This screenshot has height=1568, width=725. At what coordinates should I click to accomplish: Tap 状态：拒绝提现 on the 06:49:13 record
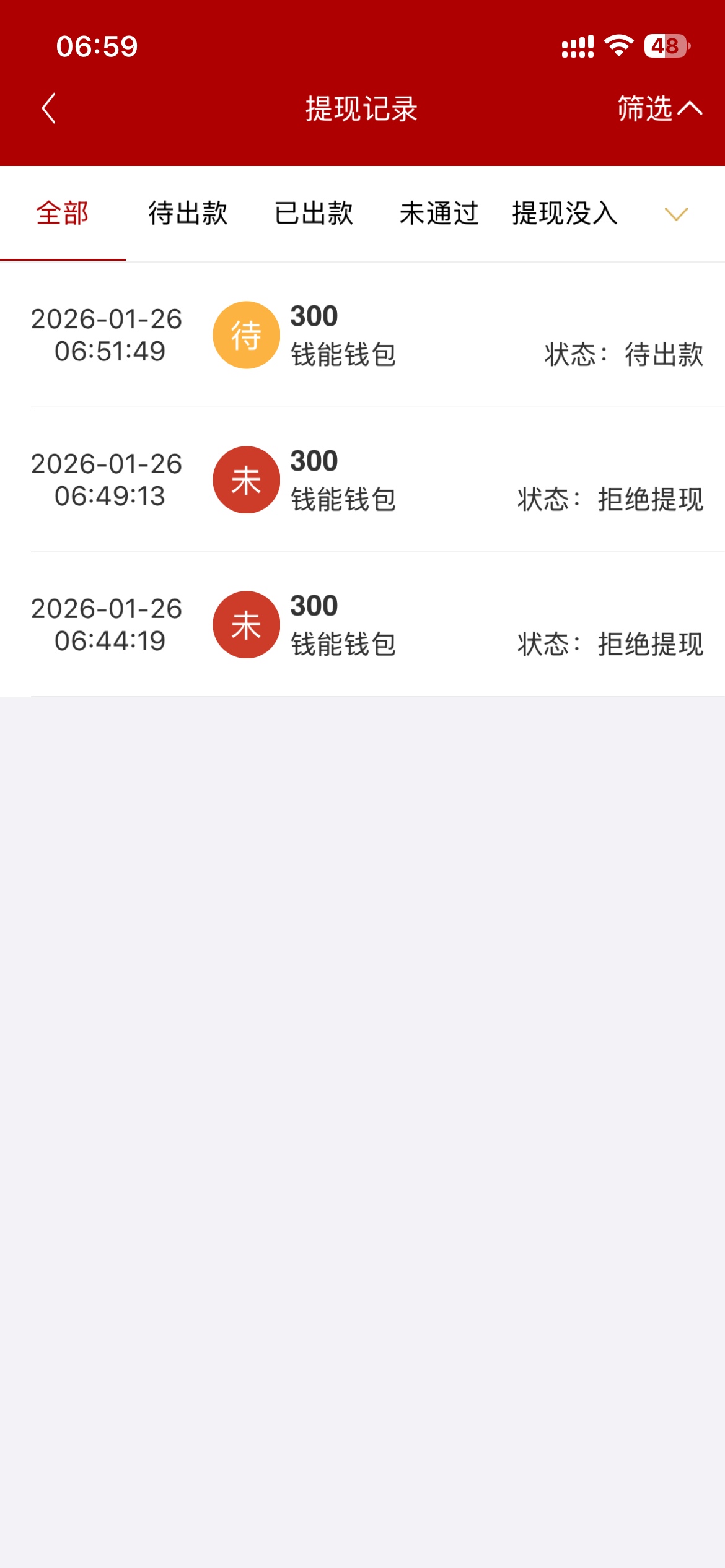coord(610,498)
